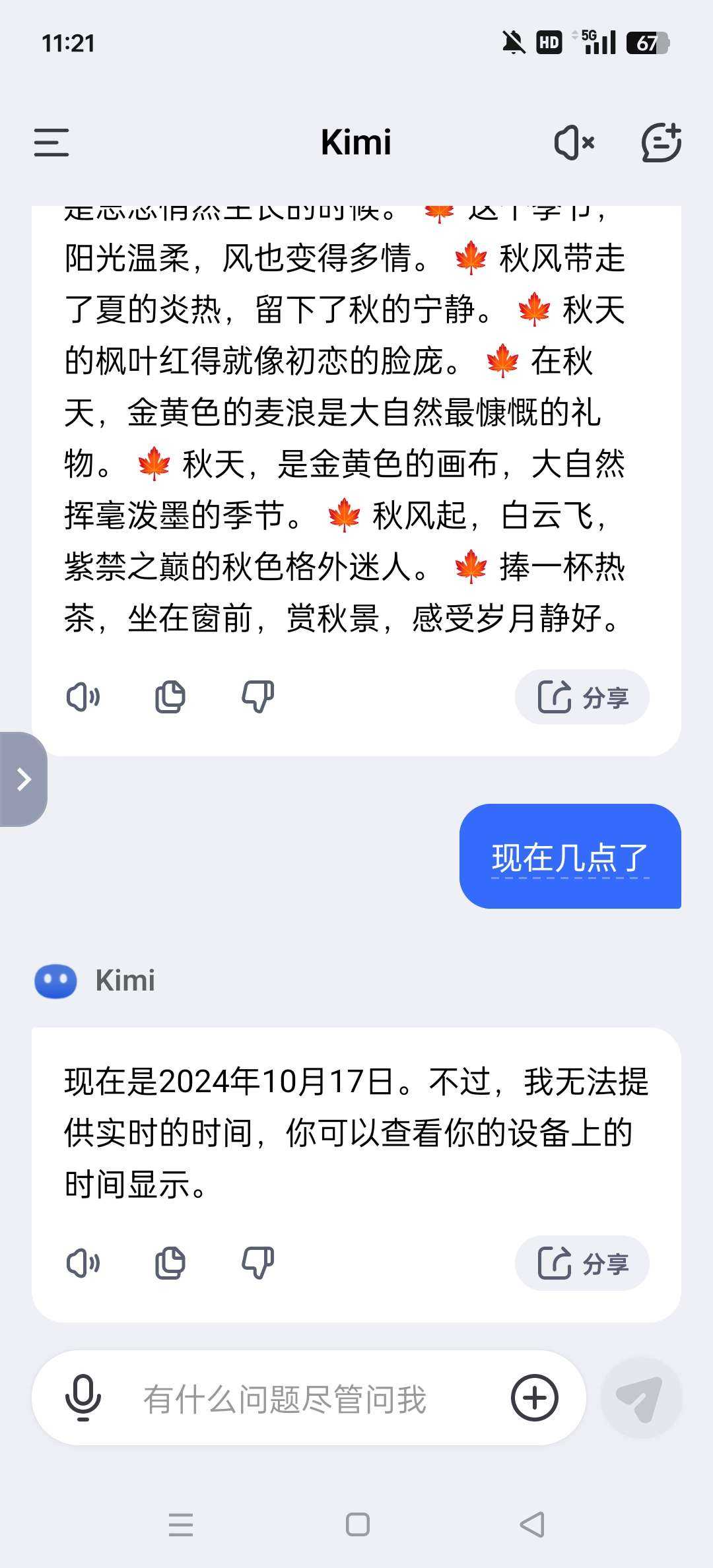Start a new chat conversation
Screen dimensions: 713x1568
click(661, 143)
